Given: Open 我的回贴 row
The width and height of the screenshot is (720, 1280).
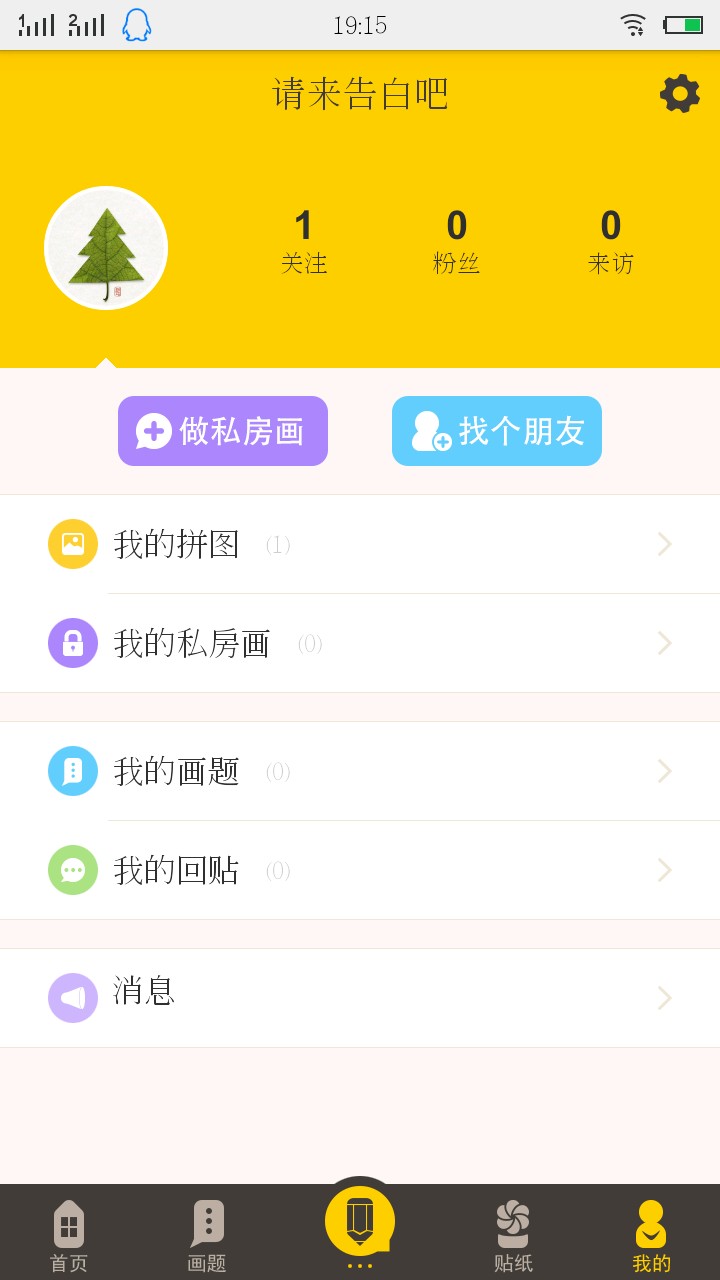Looking at the screenshot, I should (360, 870).
